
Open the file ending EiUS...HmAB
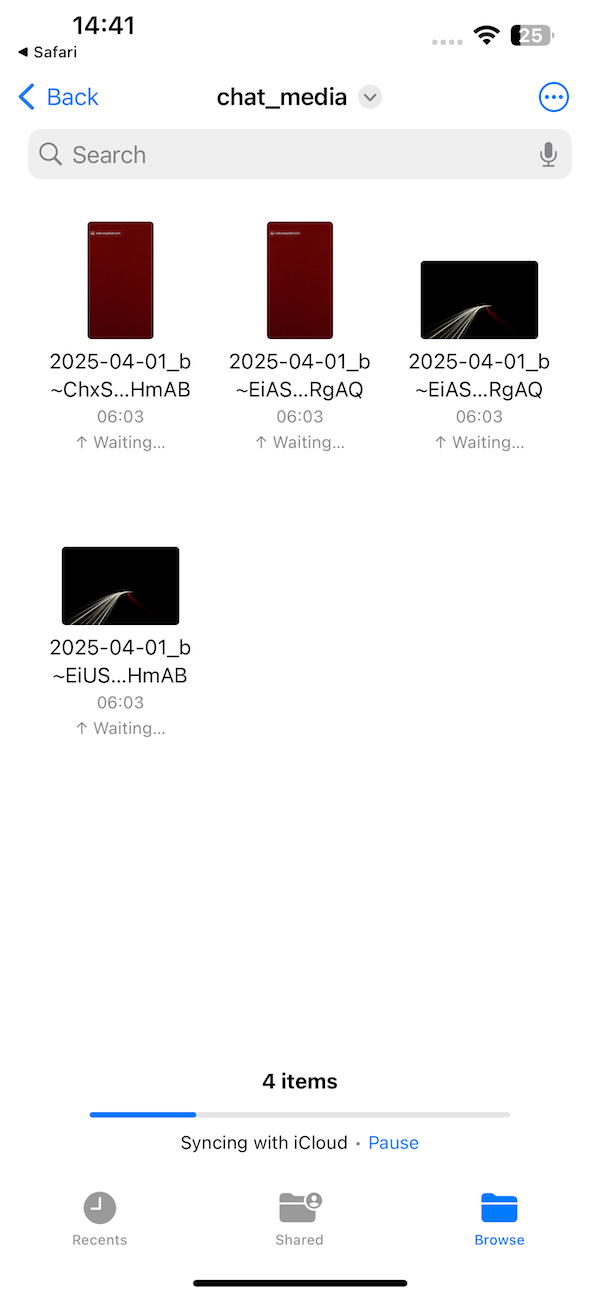coord(120,586)
